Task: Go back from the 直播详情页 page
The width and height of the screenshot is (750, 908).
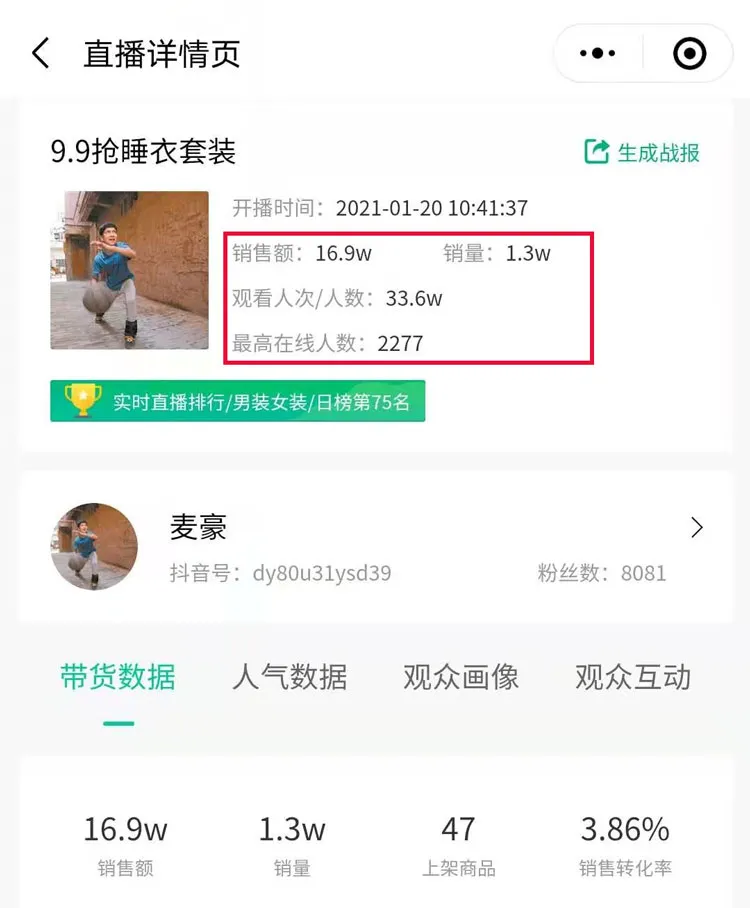Action: (x=40, y=53)
